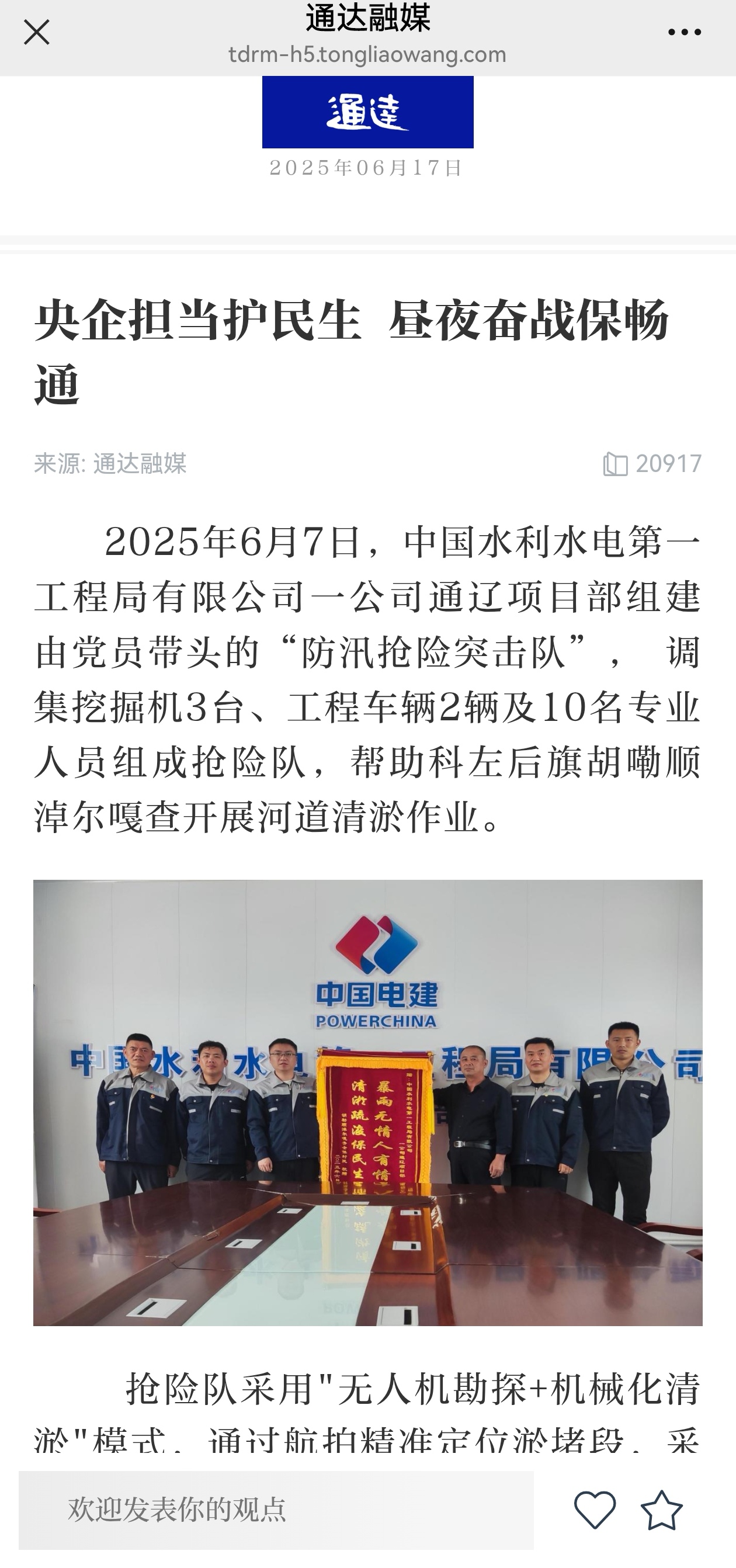Like this article with the heart

tap(595, 1510)
